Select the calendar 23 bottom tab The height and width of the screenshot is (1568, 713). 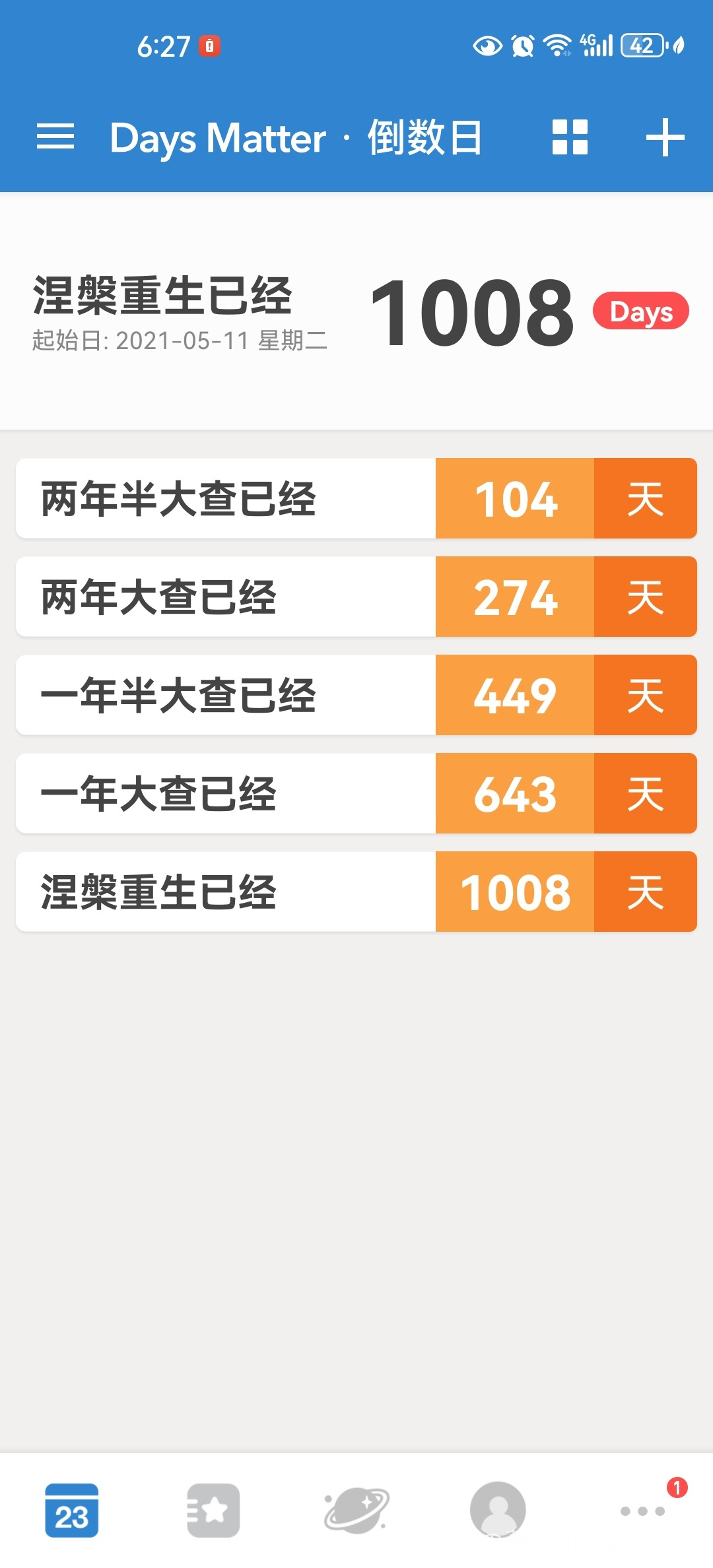tap(71, 1510)
